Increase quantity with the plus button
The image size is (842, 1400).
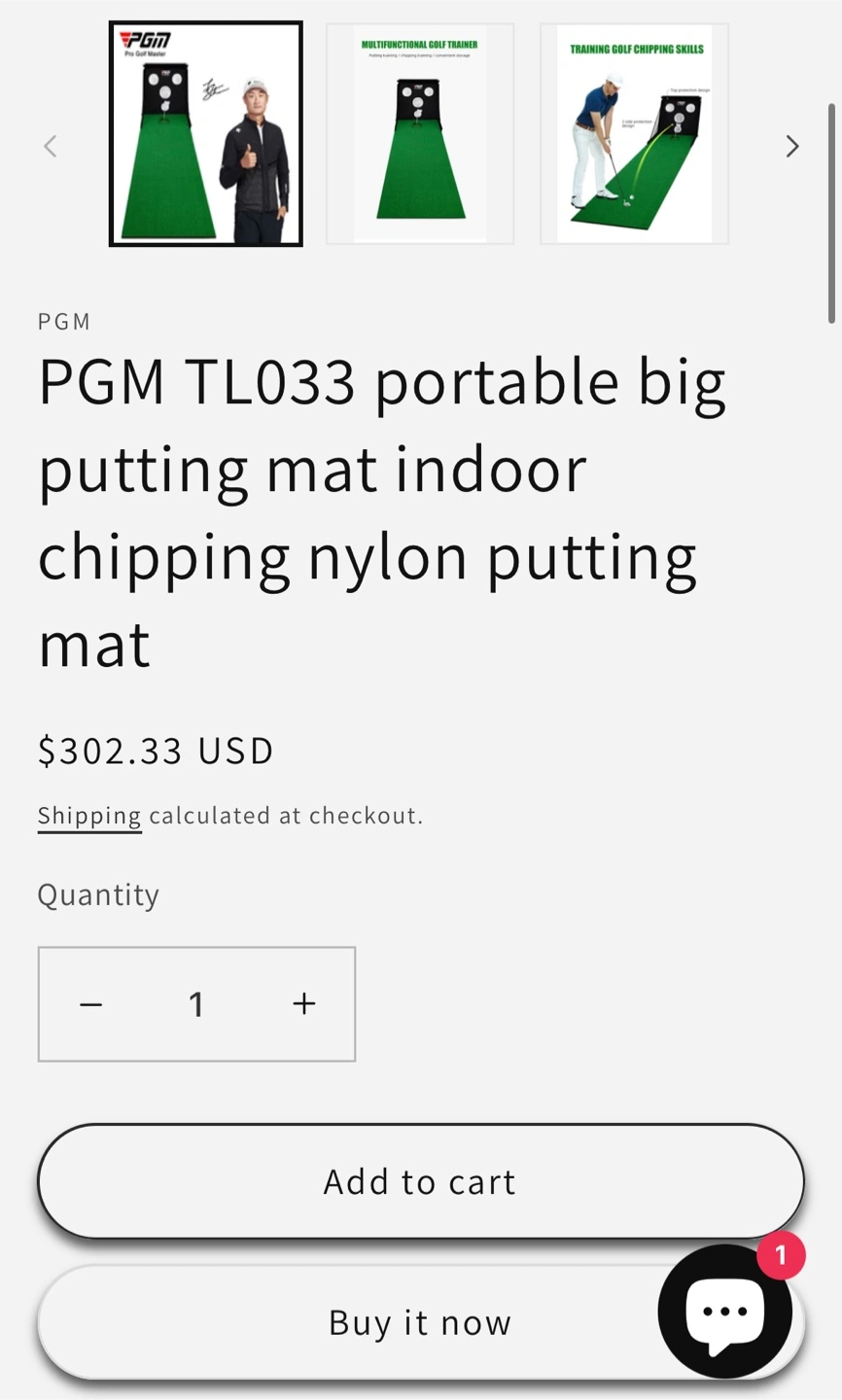click(304, 1003)
